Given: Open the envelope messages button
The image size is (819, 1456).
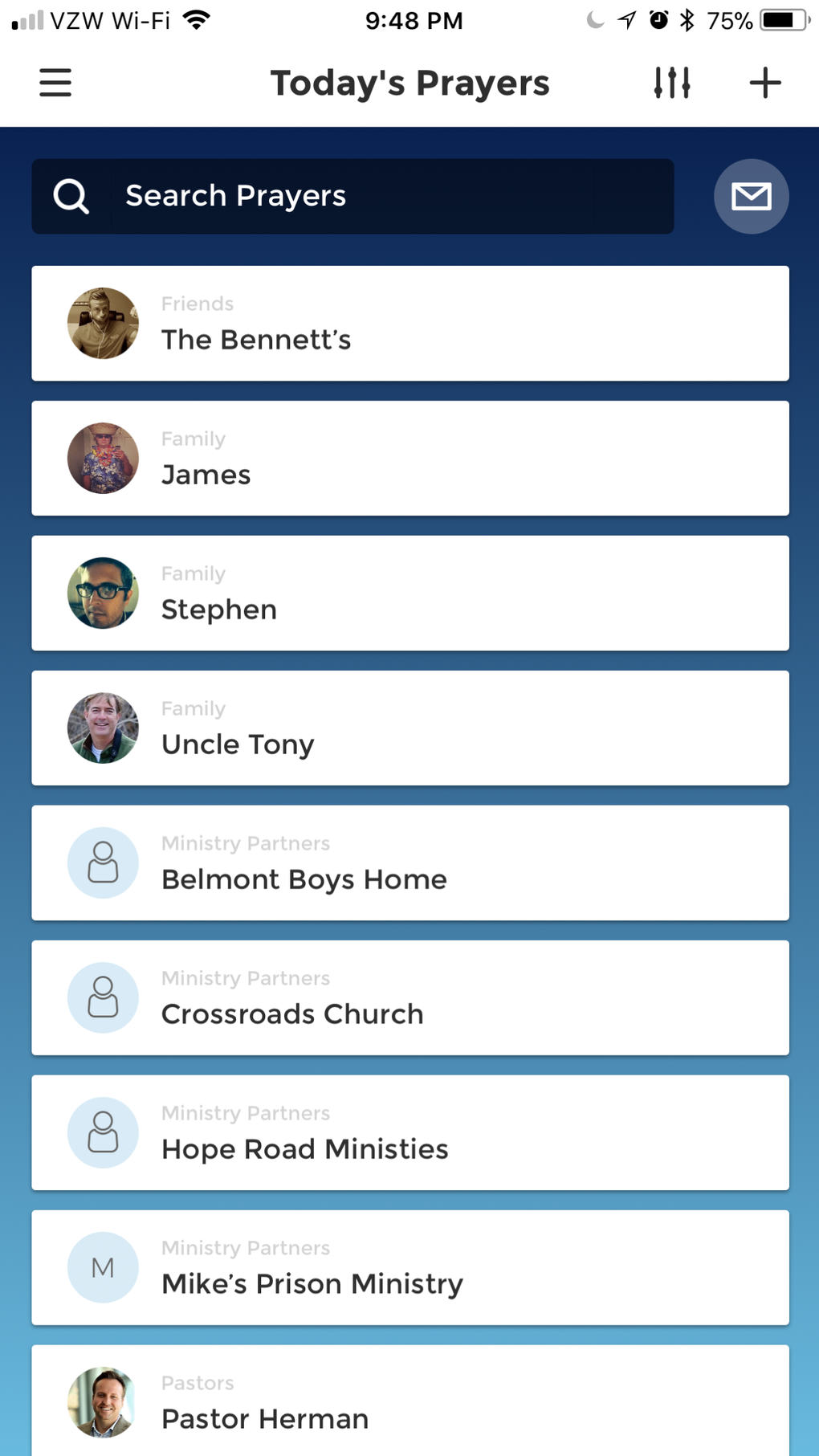Looking at the screenshot, I should (x=751, y=197).
